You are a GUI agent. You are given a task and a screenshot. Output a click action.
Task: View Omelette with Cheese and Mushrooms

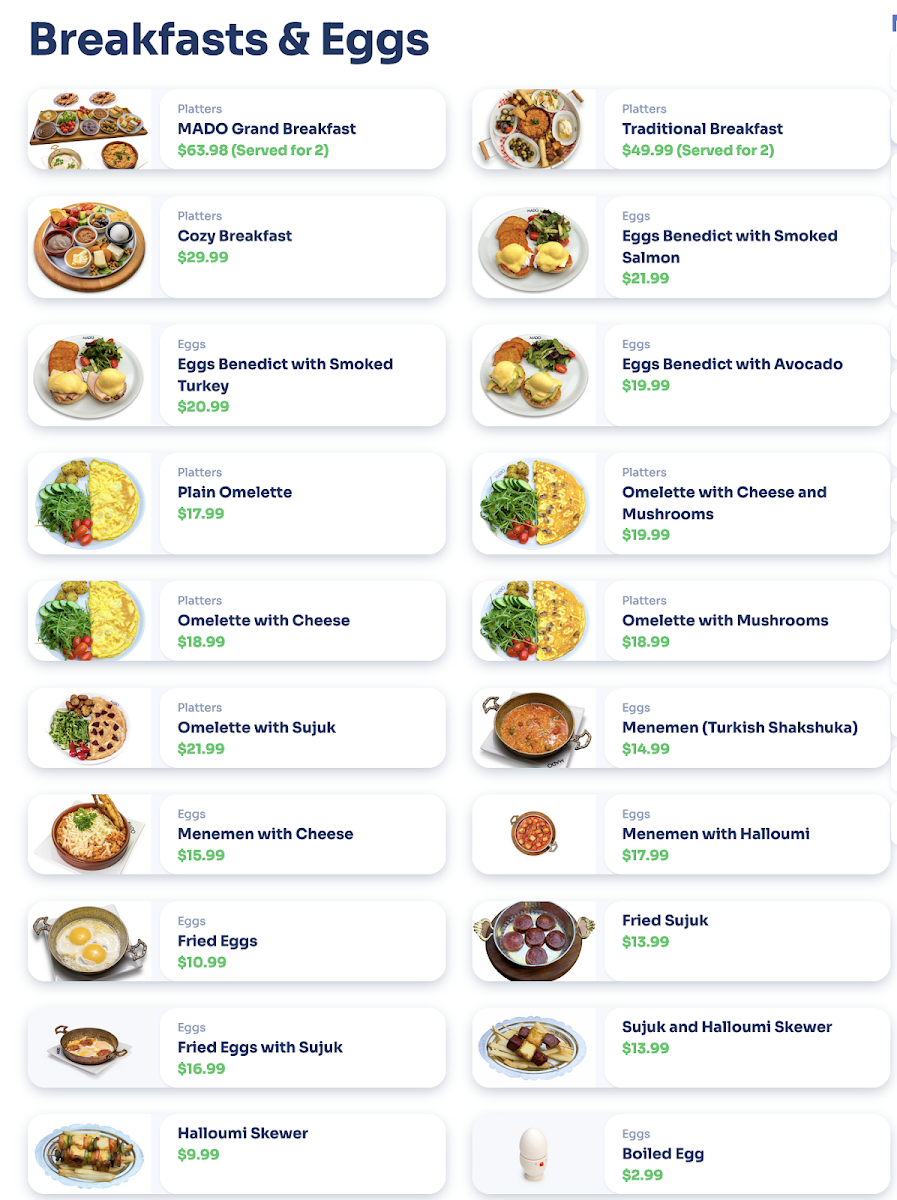pos(681,503)
